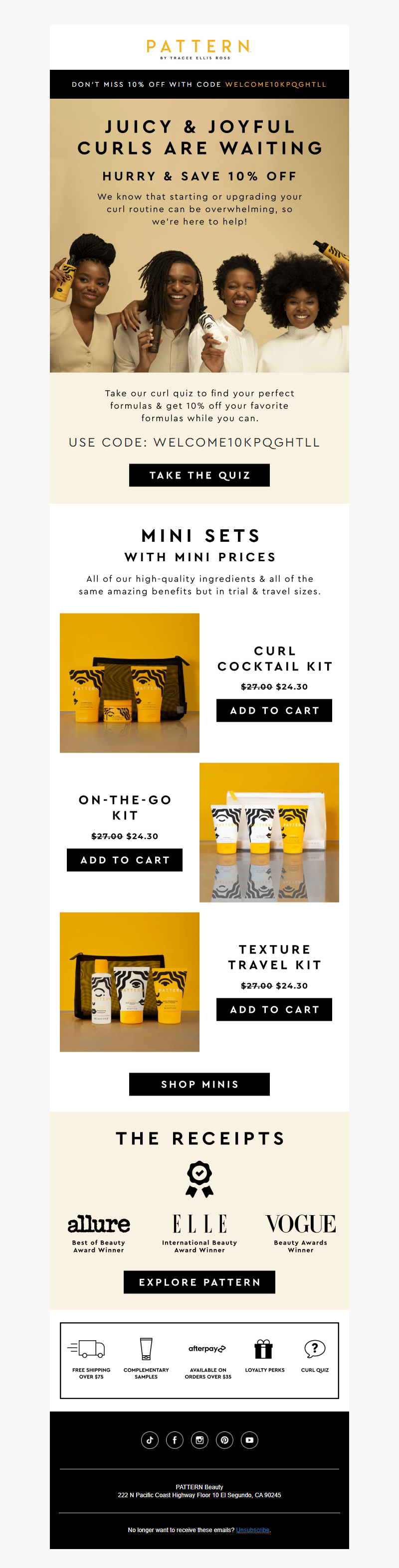The width and height of the screenshot is (399, 1568).
Task: Click the Unsubscribe link
Action: pyautogui.click(x=252, y=1530)
